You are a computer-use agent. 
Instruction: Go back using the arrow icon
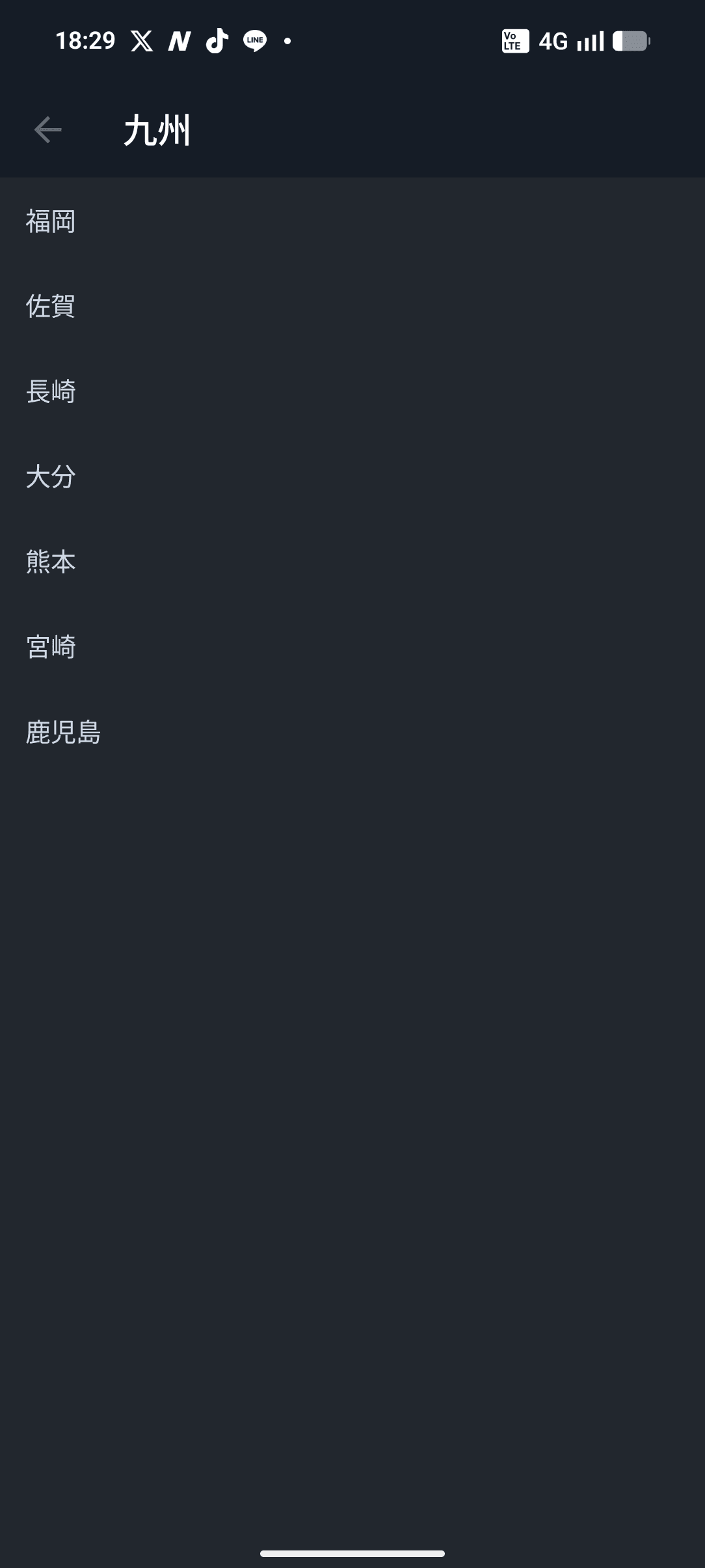[47, 130]
